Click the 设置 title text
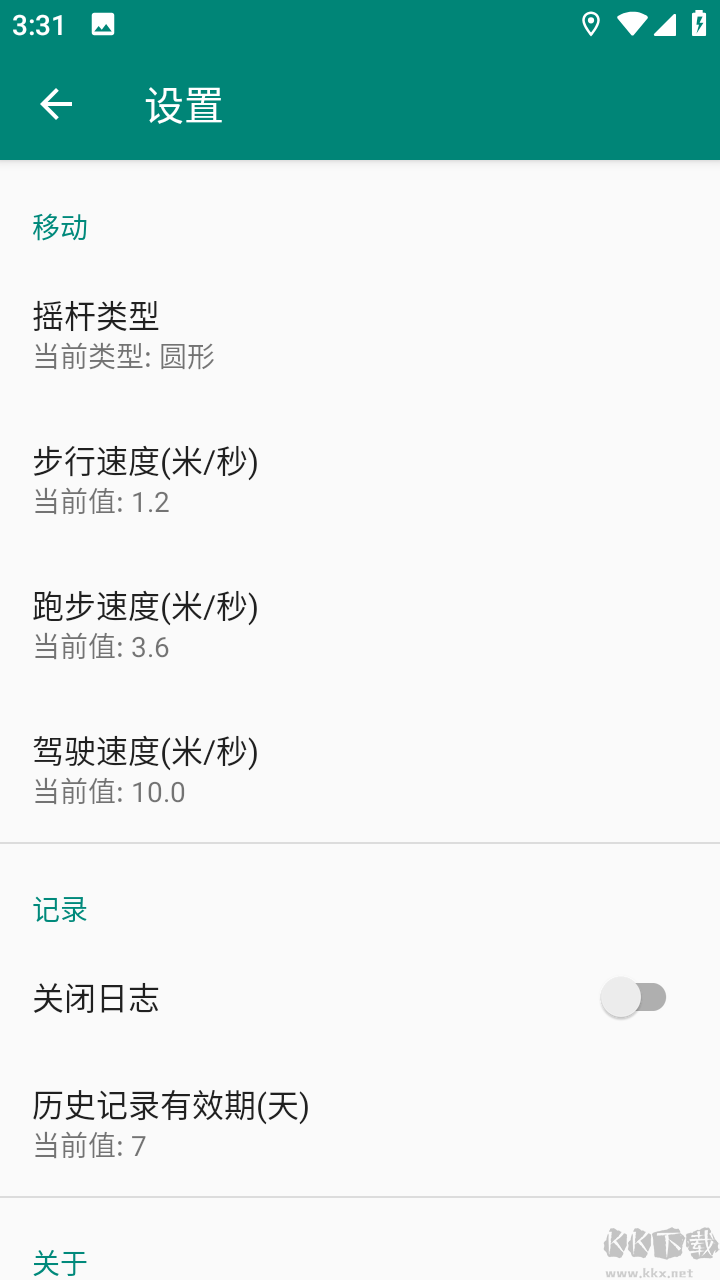 coord(182,106)
